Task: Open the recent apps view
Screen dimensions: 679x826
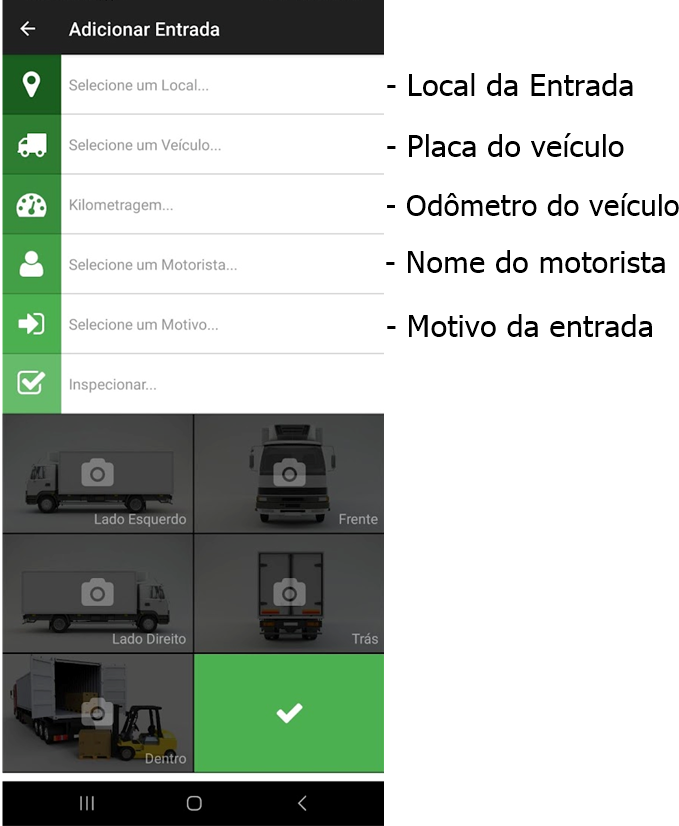Action: click(87, 803)
